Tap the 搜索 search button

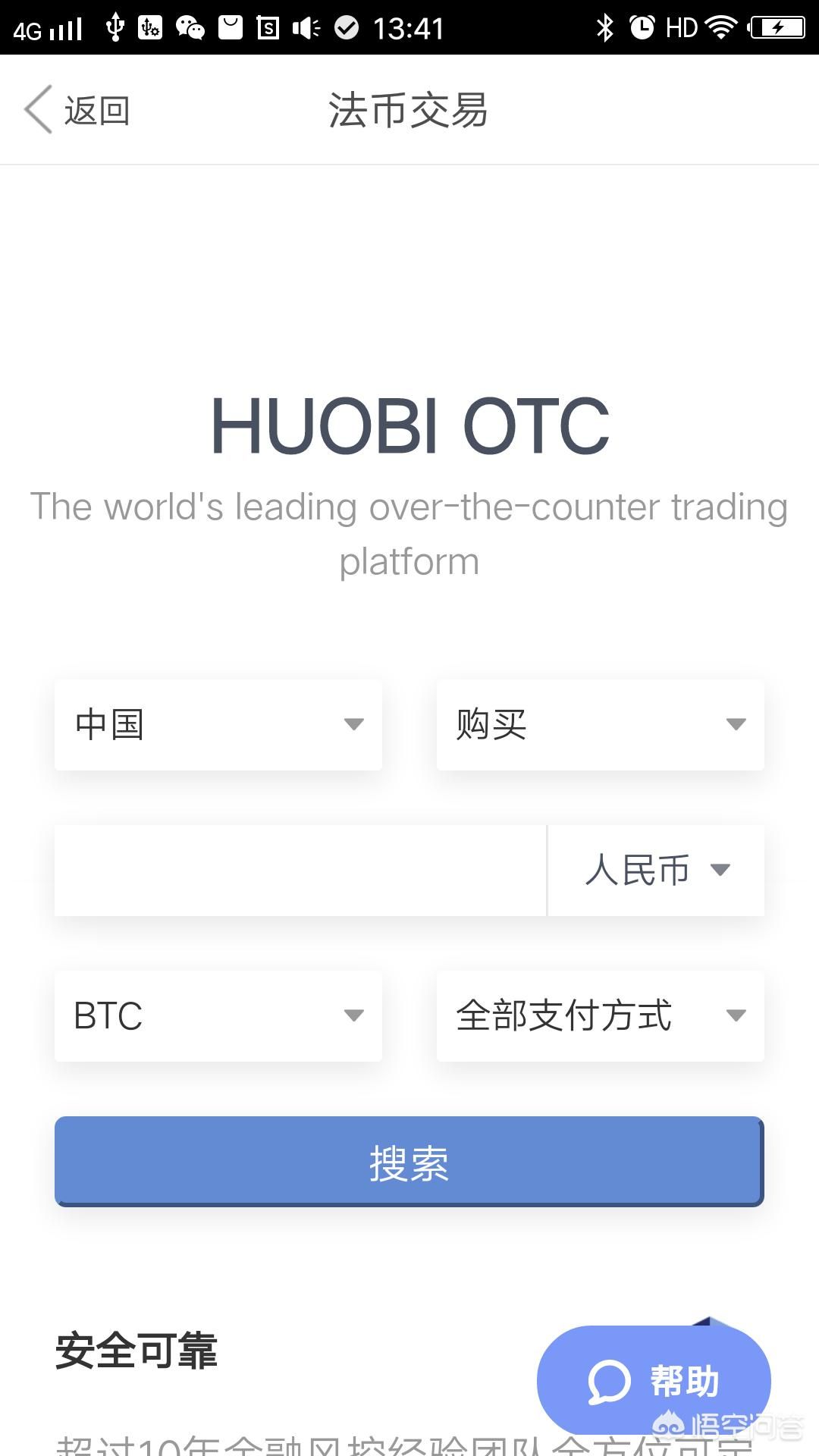pos(409,1162)
